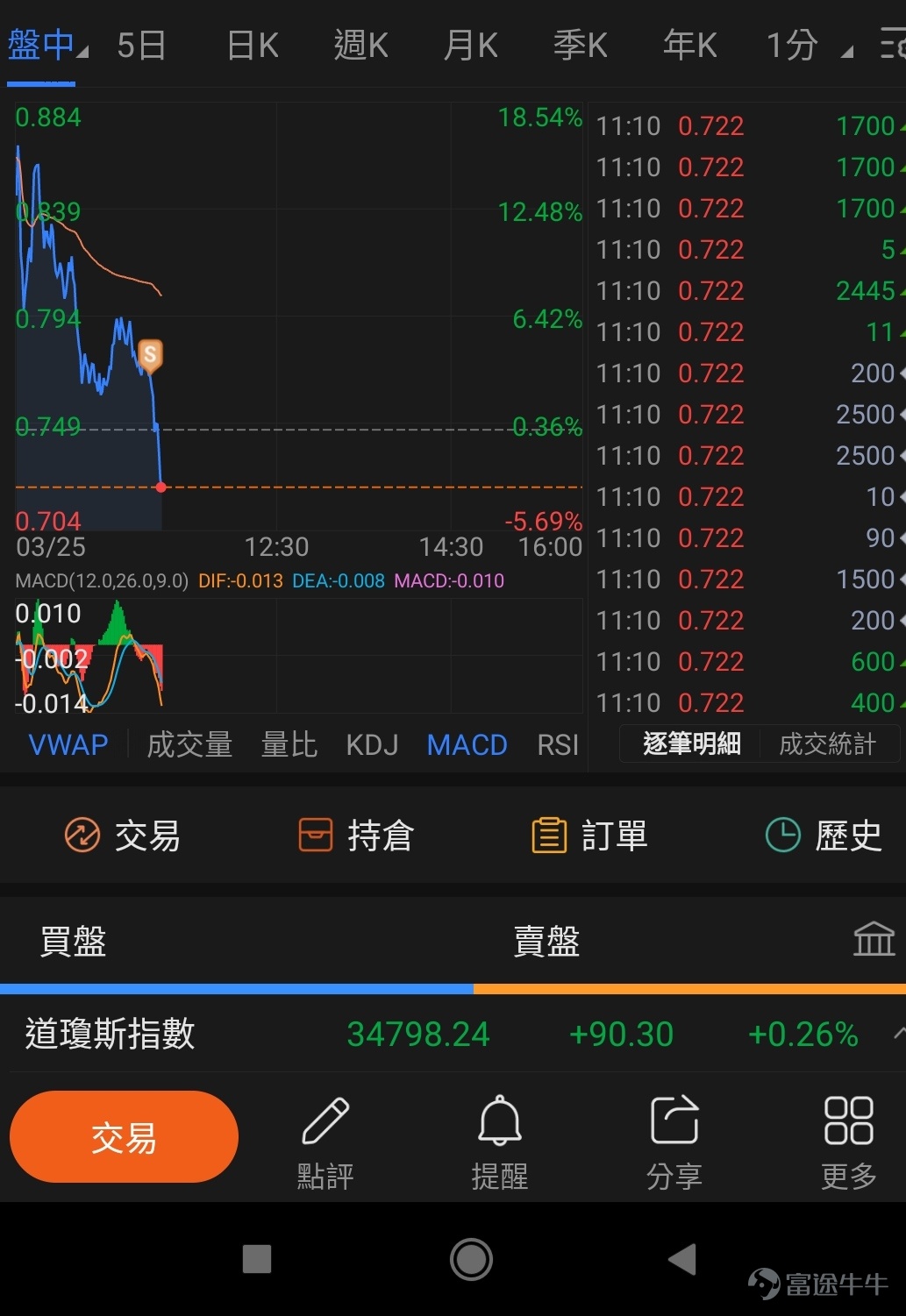Show the 成交量 indicator
Viewport: 906px width, 1316px height.
click(189, 745)
